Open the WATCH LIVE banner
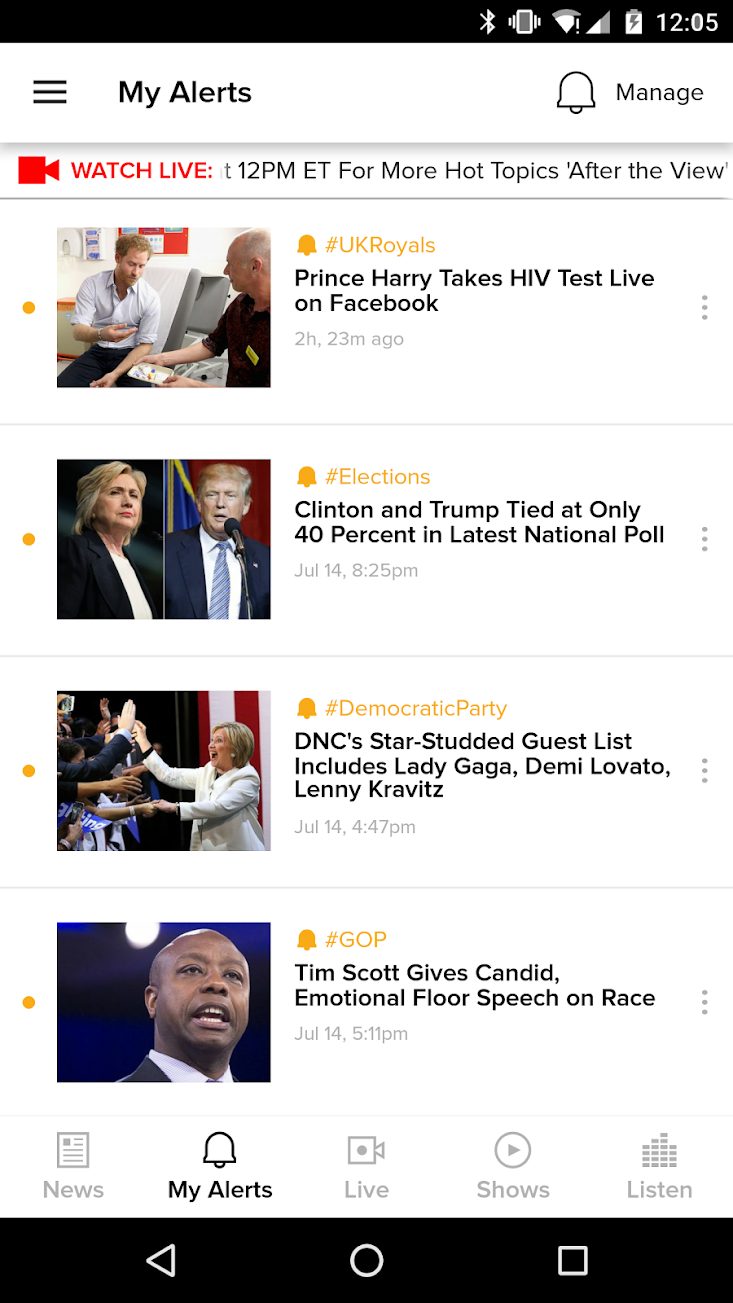Viewport: 733px width, 1303px height. point(366,171)
